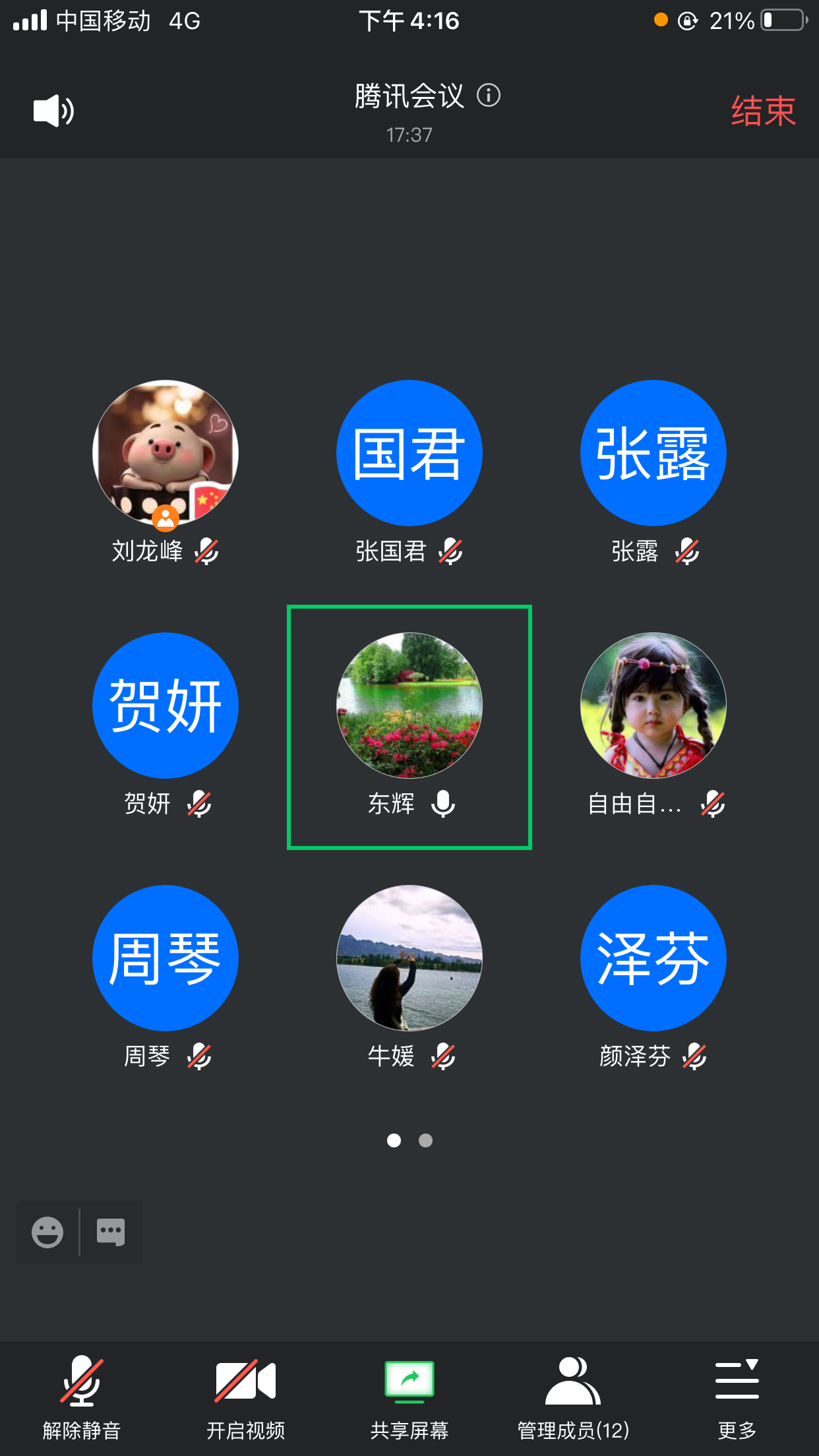
Task: Tap 结束 to end the meeting
Action: pyautogui.click(x=763, y=111)
